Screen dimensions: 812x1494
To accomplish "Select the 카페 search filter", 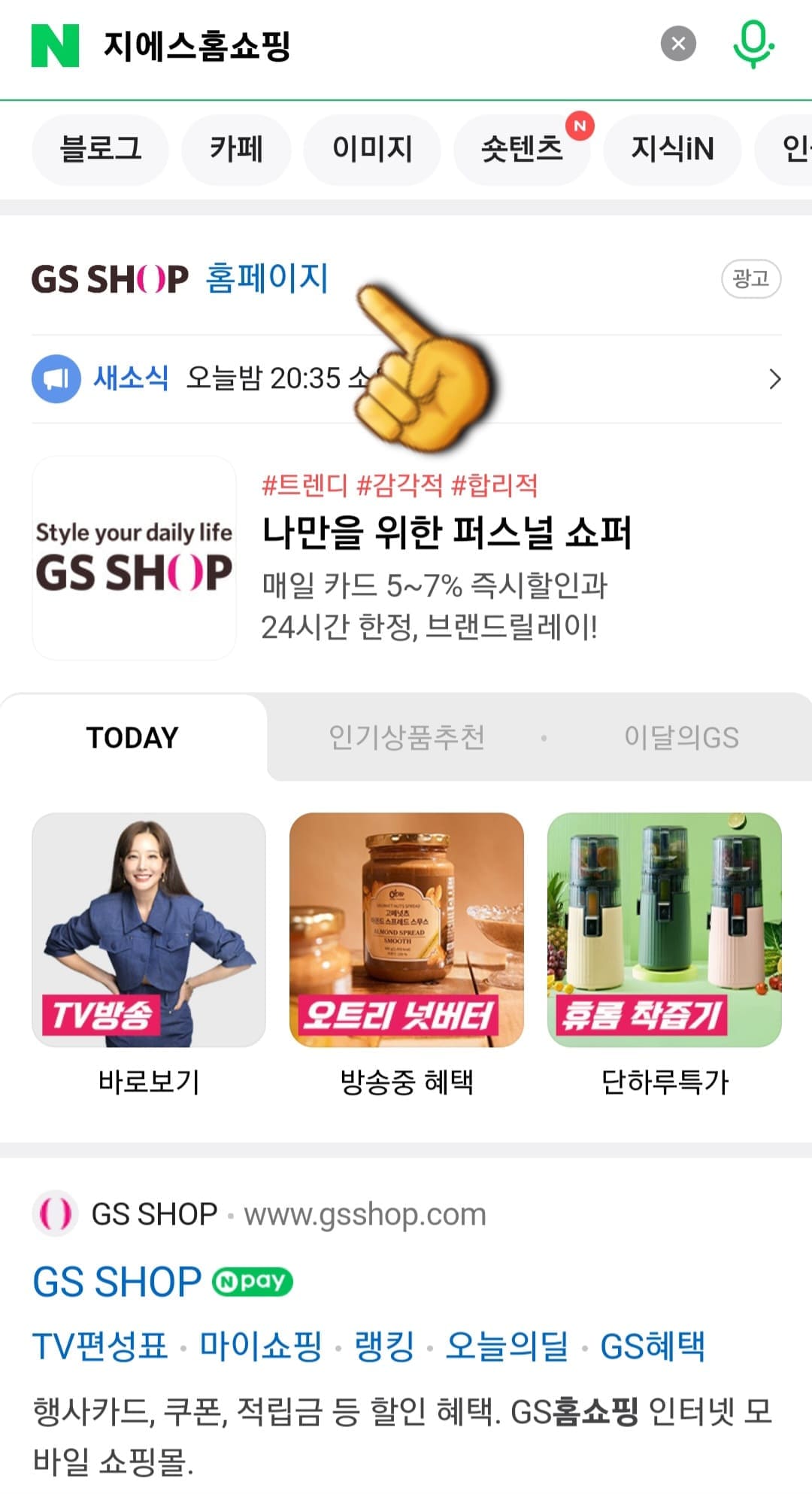I will [x=235, y=150].
